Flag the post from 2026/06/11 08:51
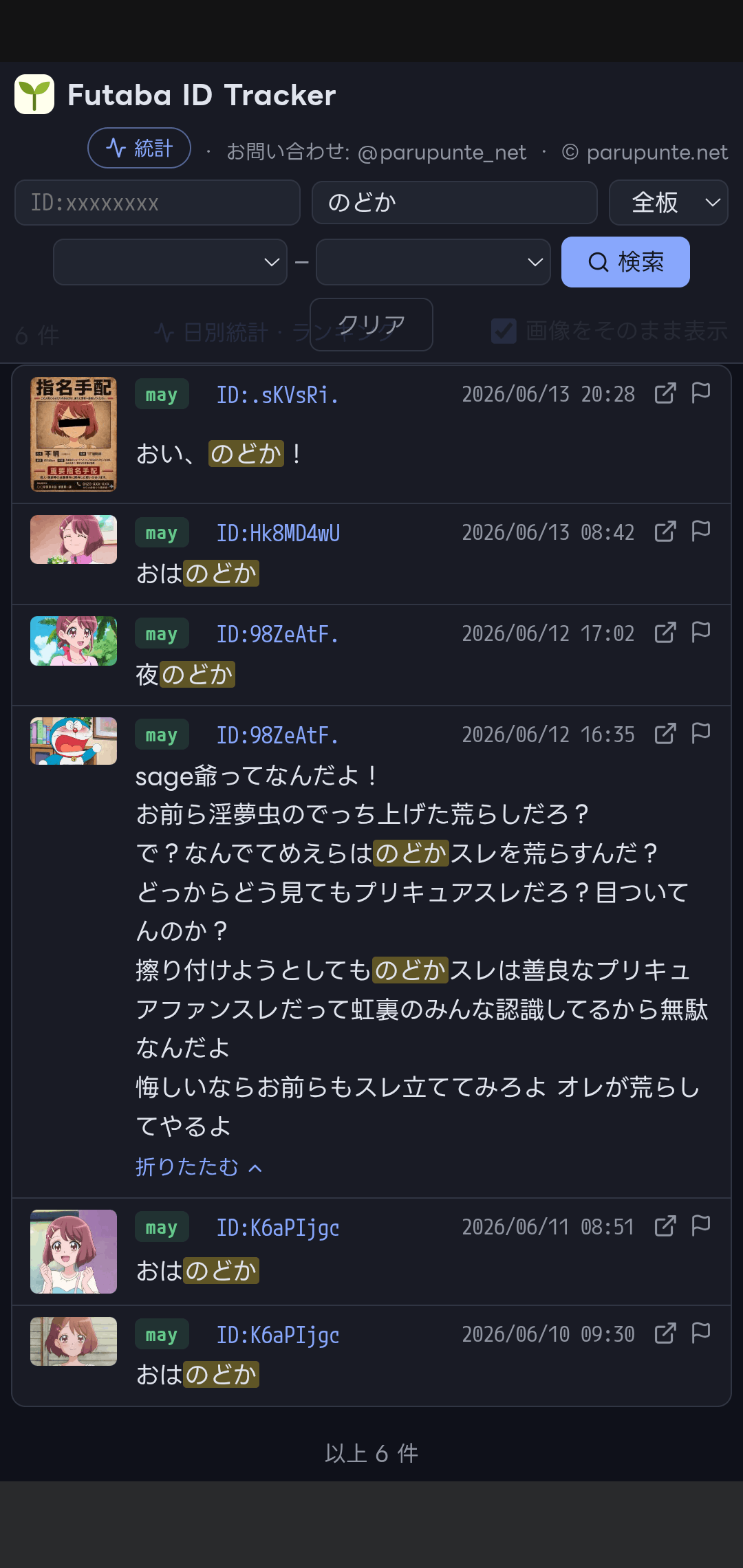 700,1226
